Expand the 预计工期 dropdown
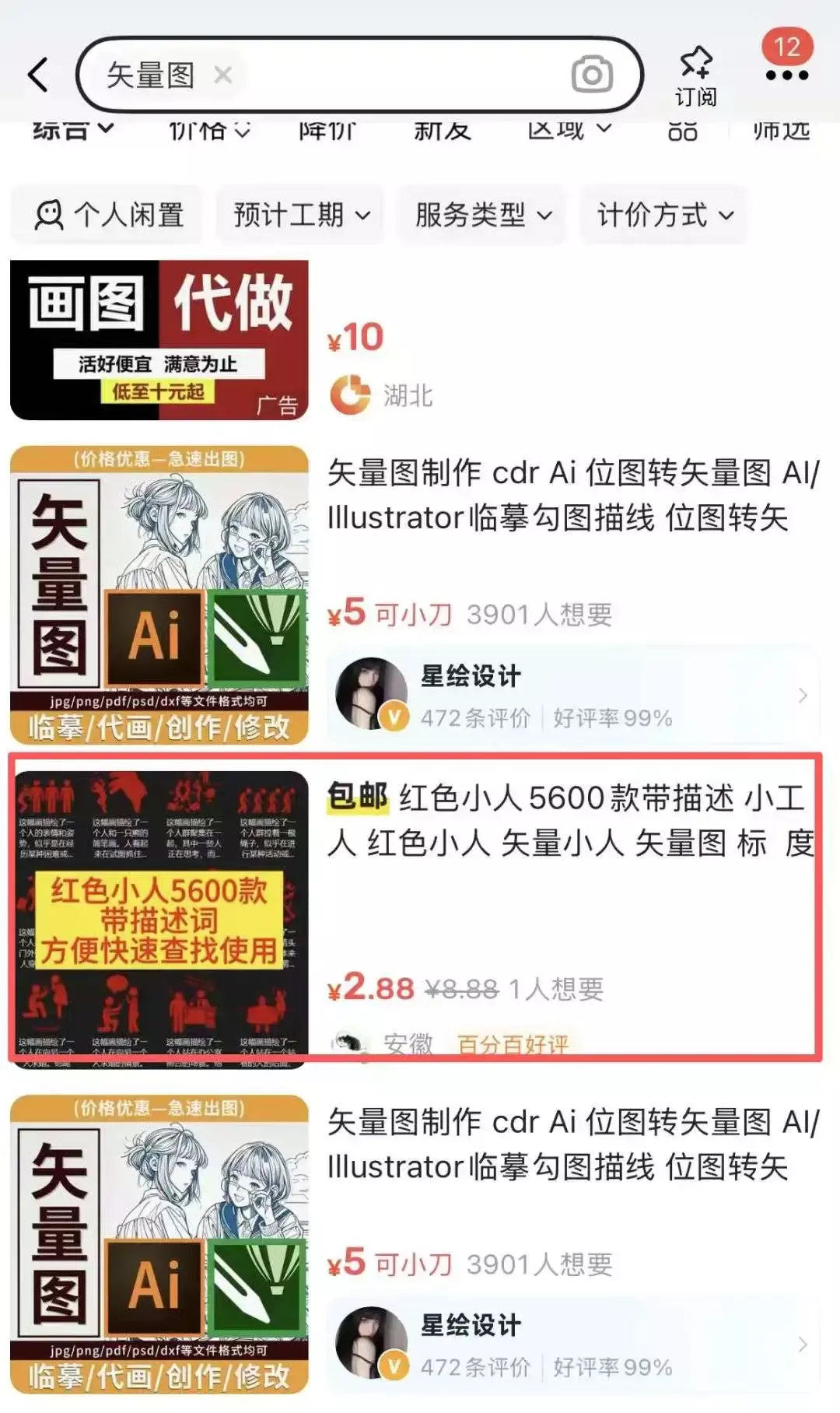The width and height of the screenshot is (840, 1413). (299, 216)
